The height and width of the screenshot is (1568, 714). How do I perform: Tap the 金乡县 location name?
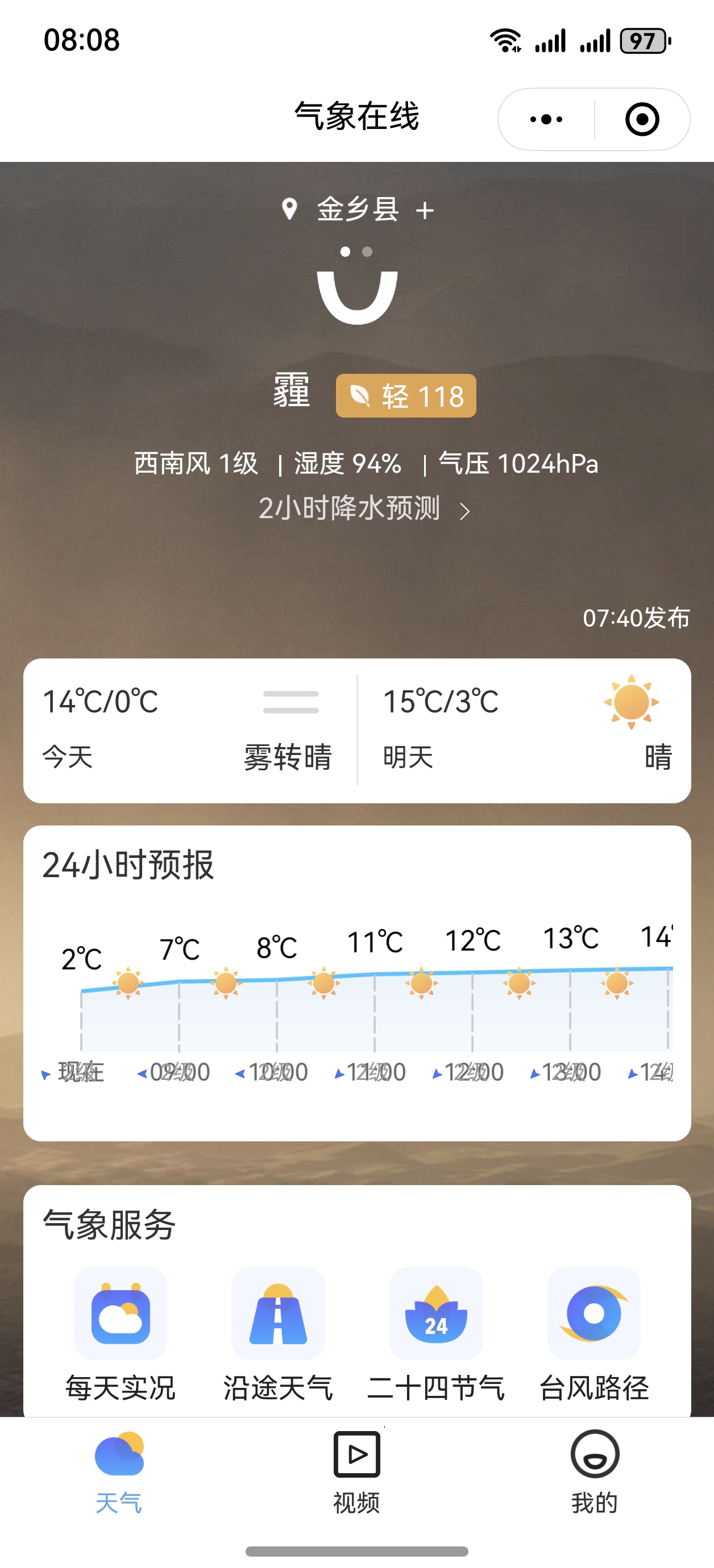(358, 210)
